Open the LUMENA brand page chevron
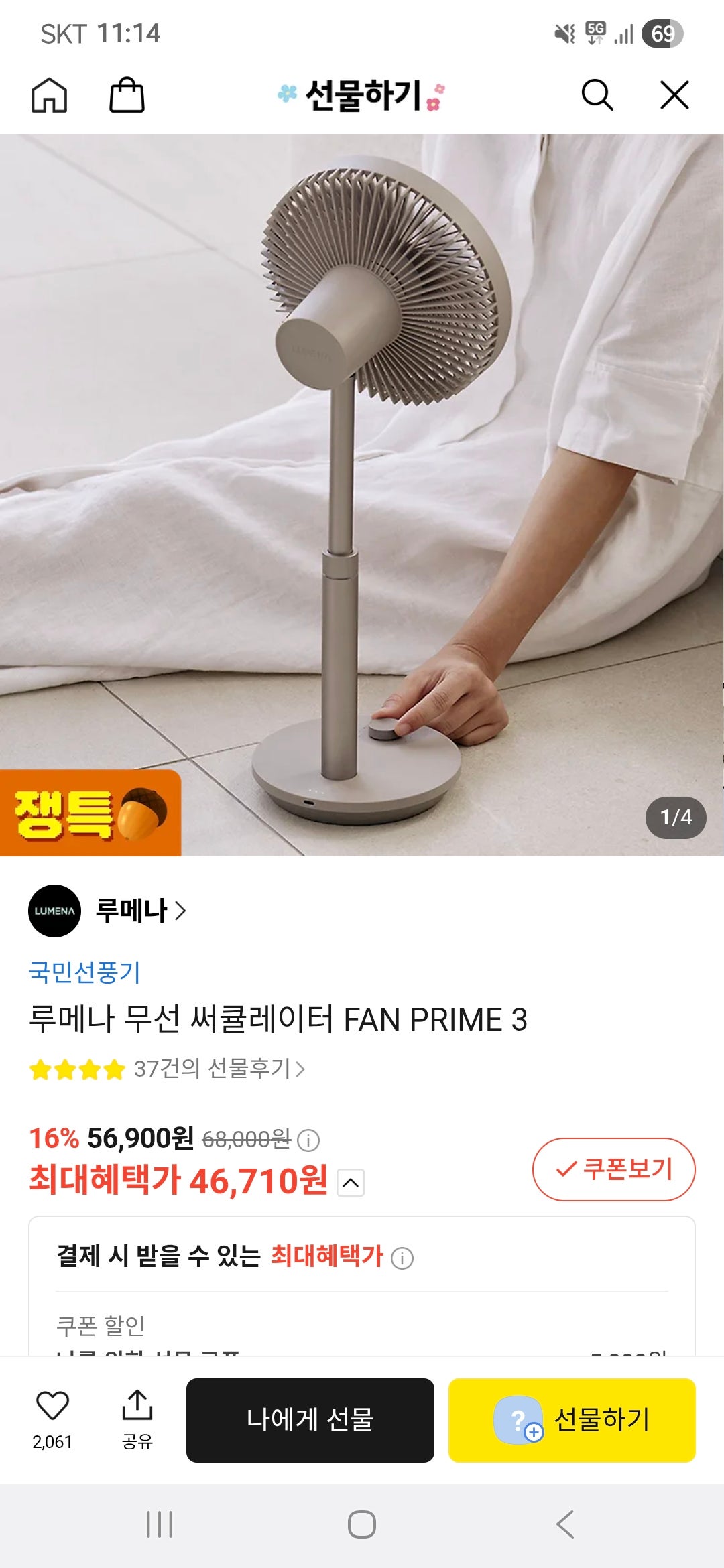Screen dimensions: 724x1568 (x=180, y=909)
